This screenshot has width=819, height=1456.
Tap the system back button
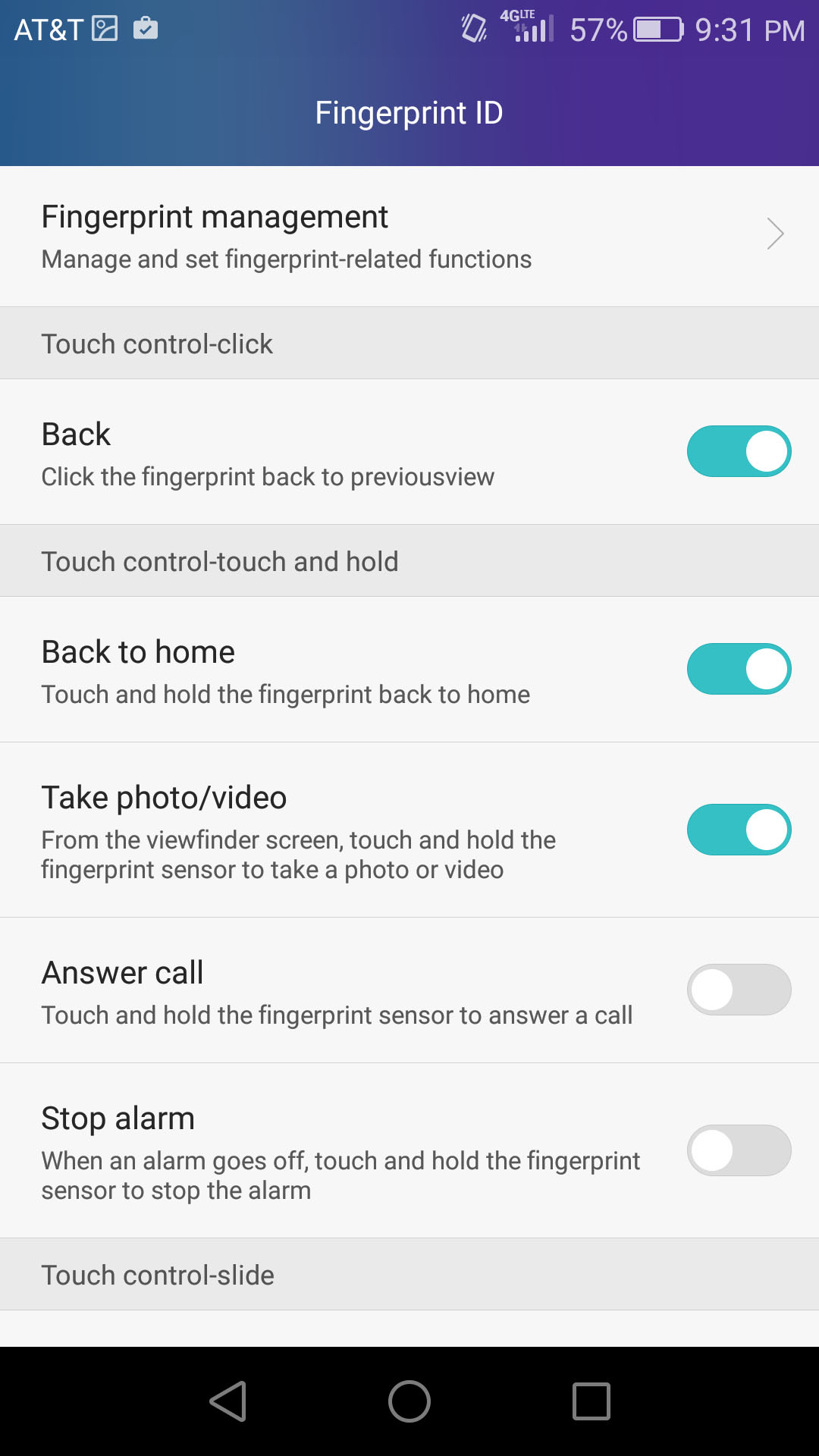click(228, 1401)
